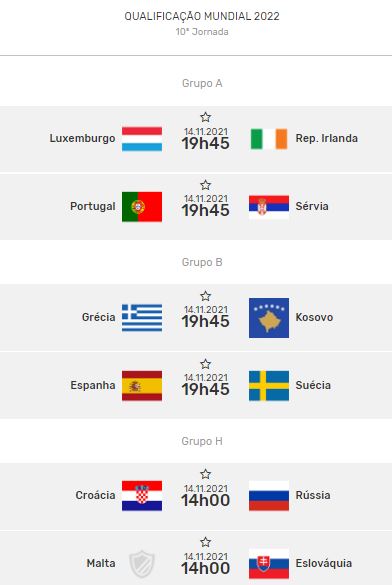
Task: Favorite the Croácia vs Rússia game
Action: (206, 474)
